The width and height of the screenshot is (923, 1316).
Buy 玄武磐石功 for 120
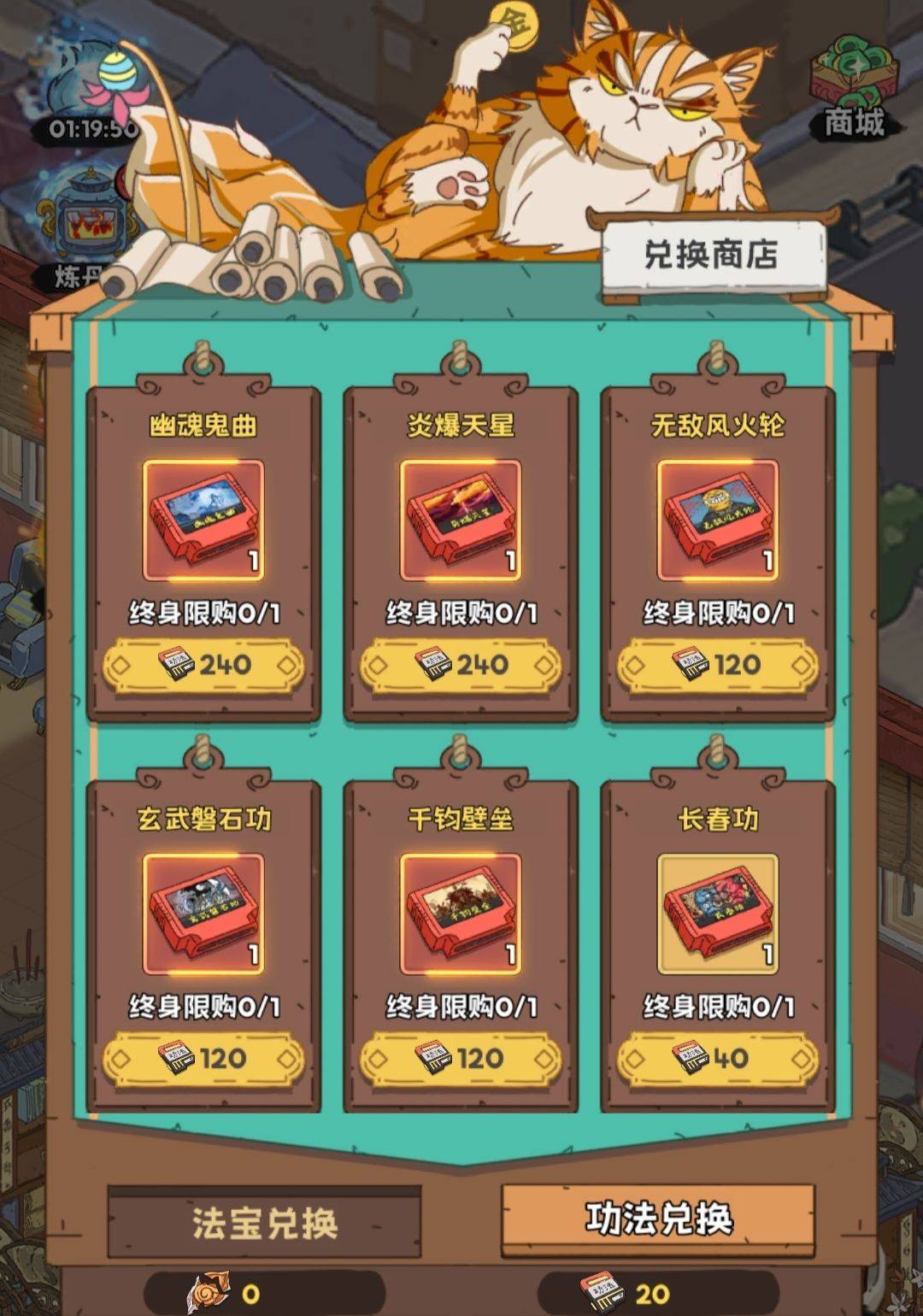click(x=203, y=1060)
